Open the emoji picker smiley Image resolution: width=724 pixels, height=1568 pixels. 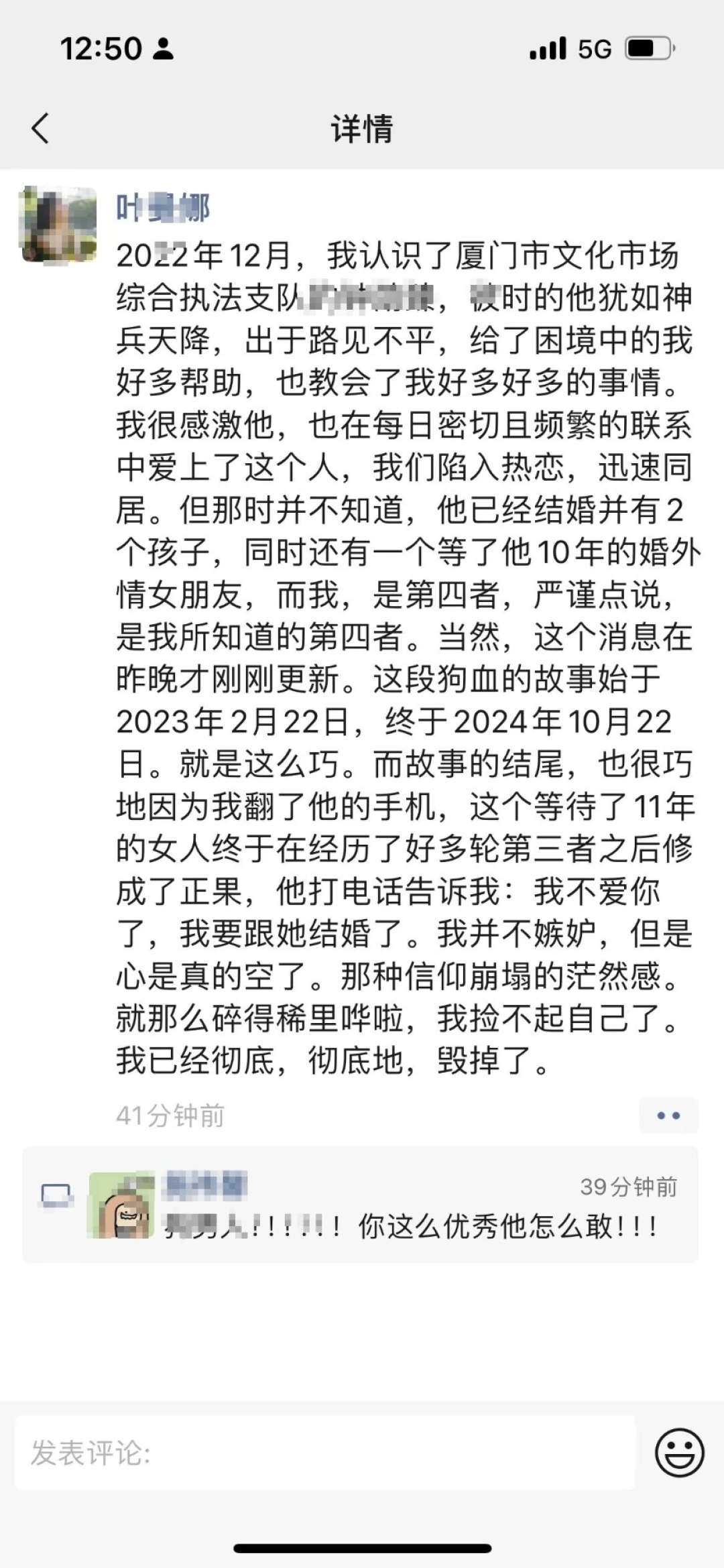tap(679, 1453)
